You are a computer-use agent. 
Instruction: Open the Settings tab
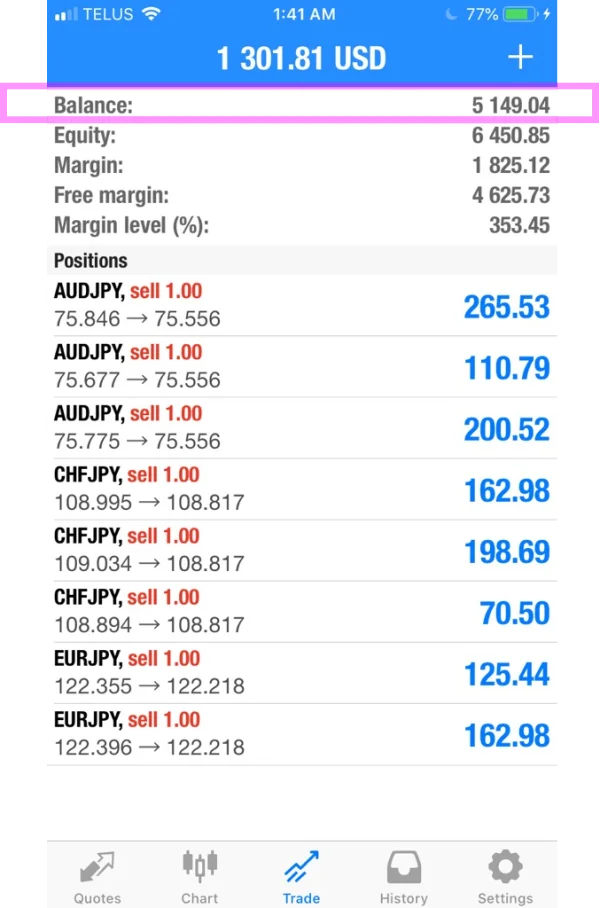click(505, 876)
